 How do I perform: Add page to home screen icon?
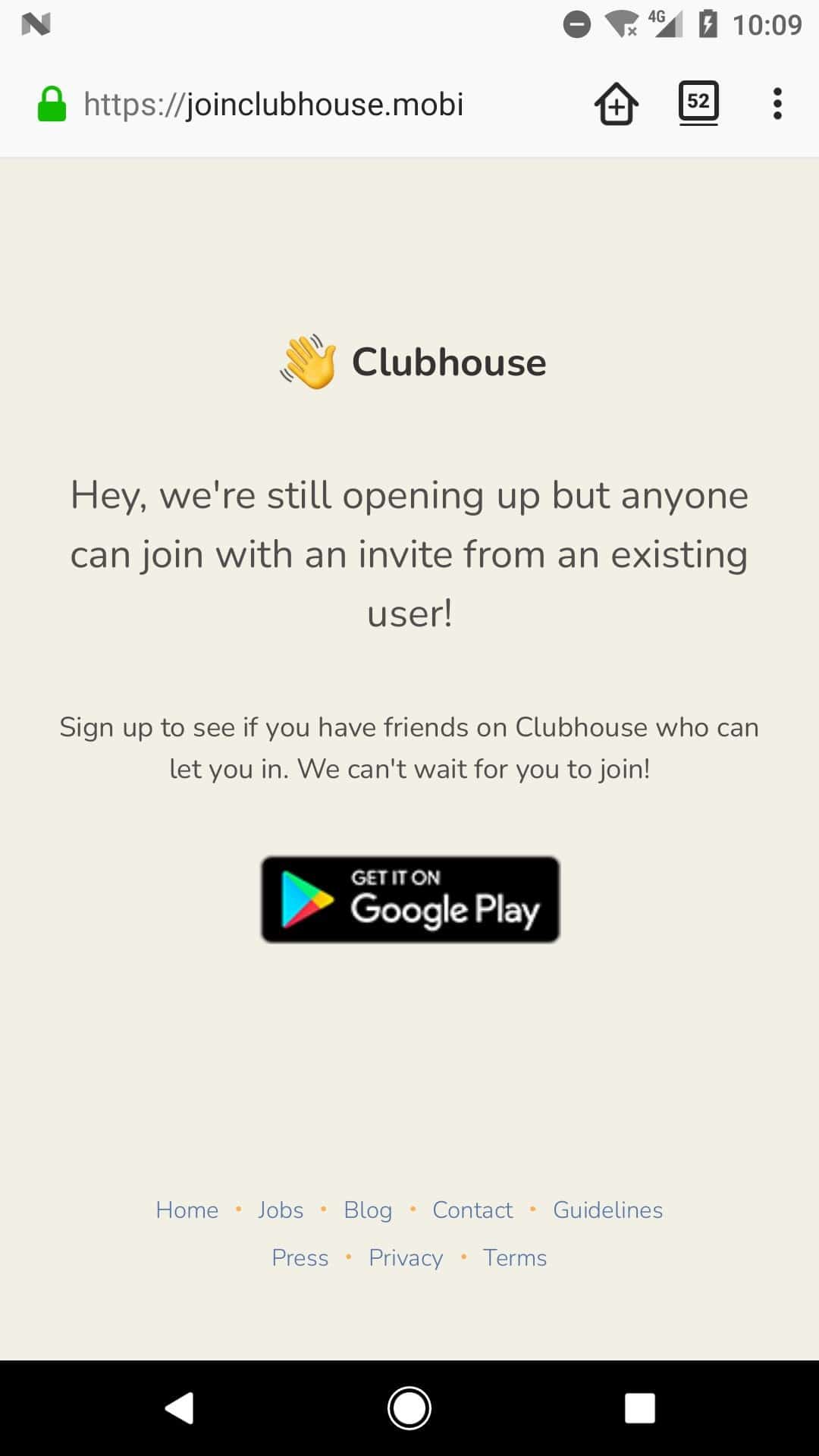(616, 104)
